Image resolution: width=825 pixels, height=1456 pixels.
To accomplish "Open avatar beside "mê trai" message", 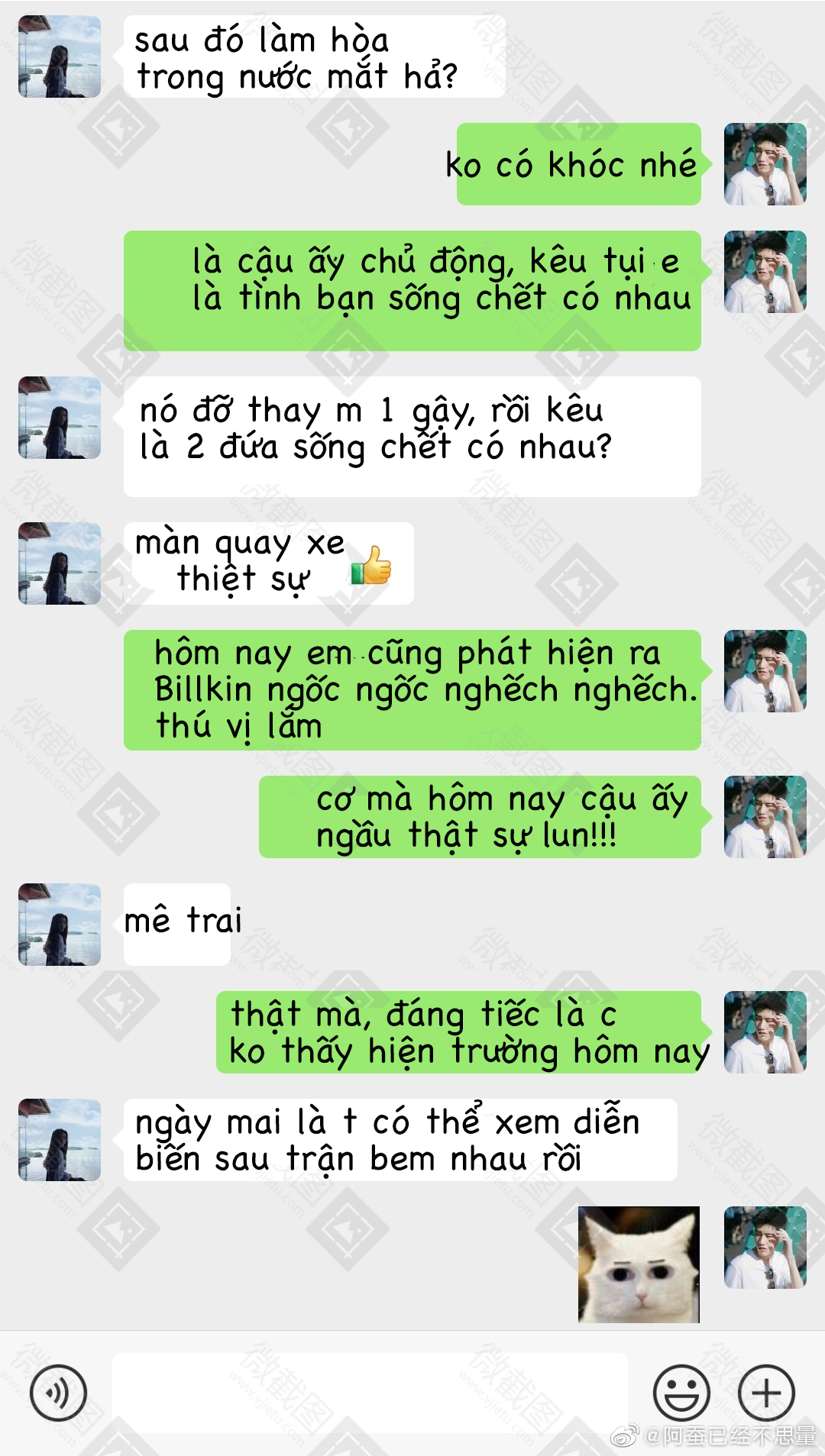I will click(x=60, y=925).
